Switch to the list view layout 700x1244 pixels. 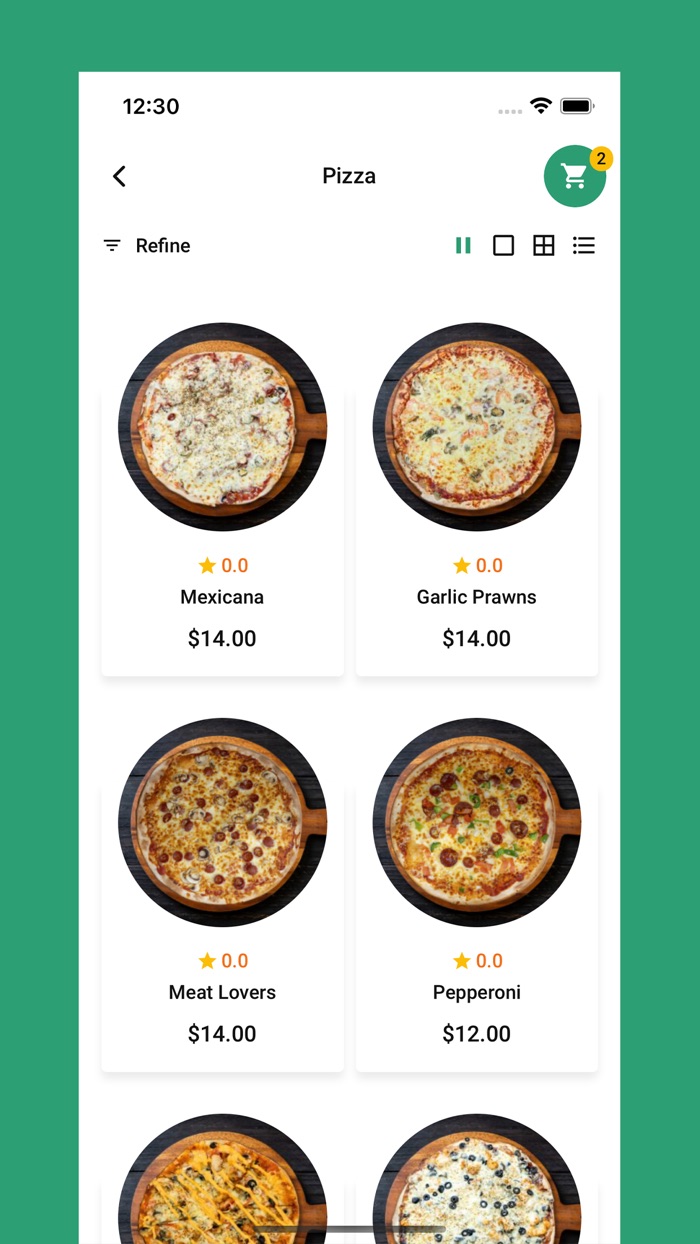pos(584,246)
